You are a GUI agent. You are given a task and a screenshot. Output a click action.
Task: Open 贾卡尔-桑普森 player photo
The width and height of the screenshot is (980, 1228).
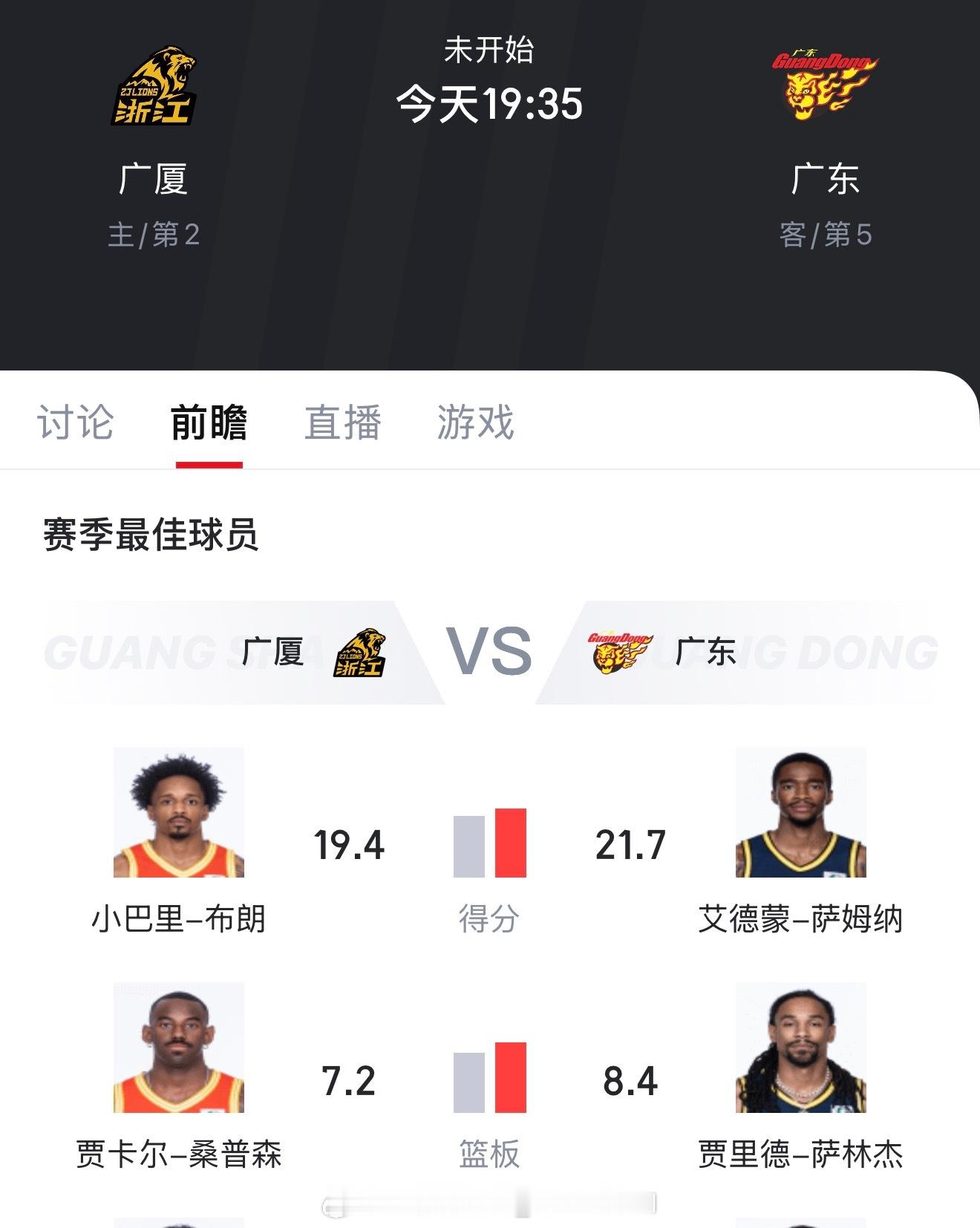(178, 1047)
